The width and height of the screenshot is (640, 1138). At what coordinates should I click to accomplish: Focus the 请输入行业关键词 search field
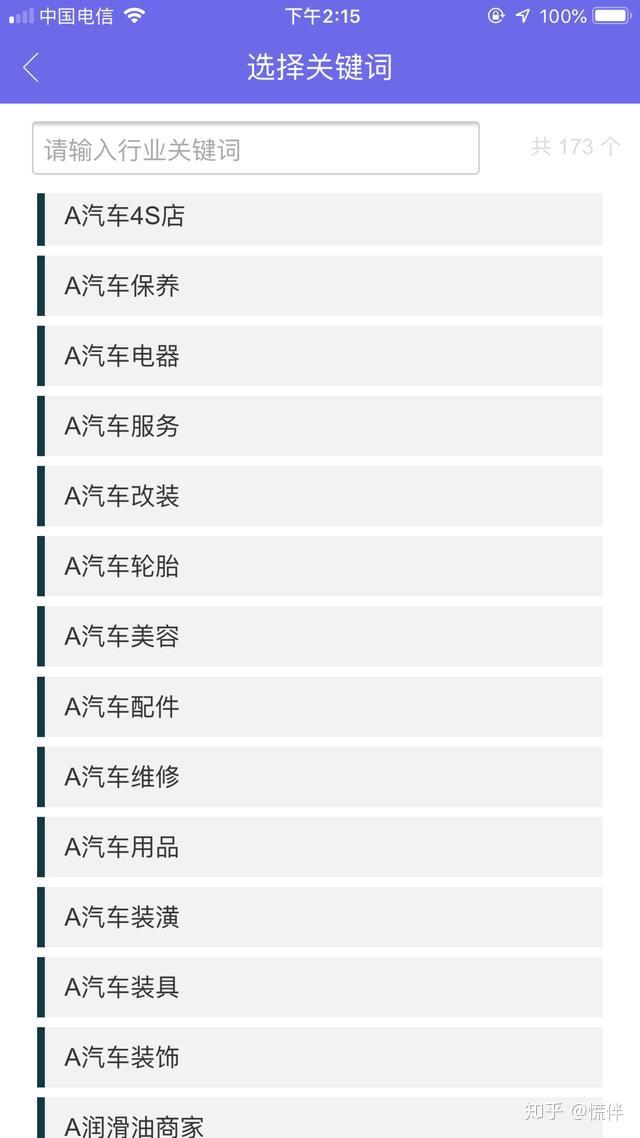tap(255, 148)
